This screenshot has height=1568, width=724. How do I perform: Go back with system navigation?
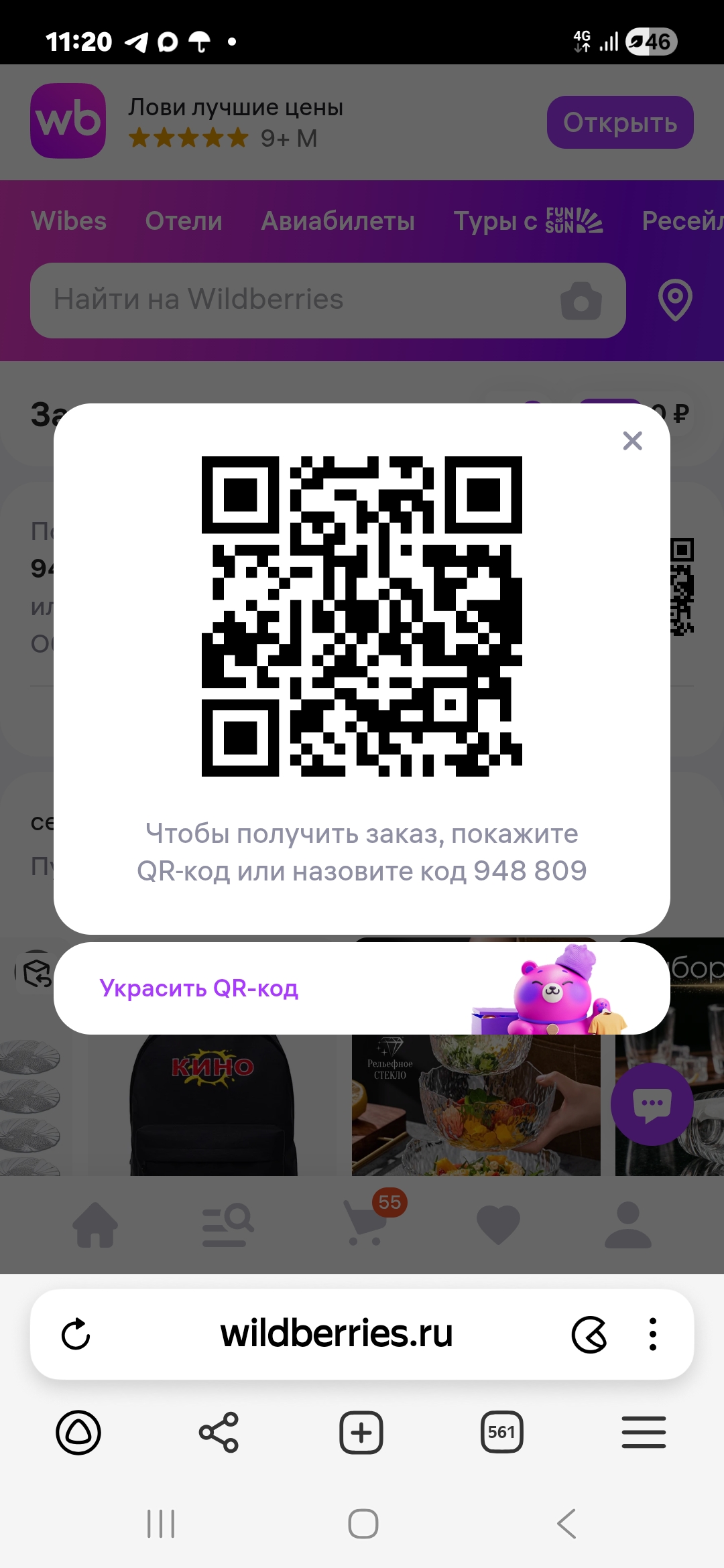coord(566,1524)
